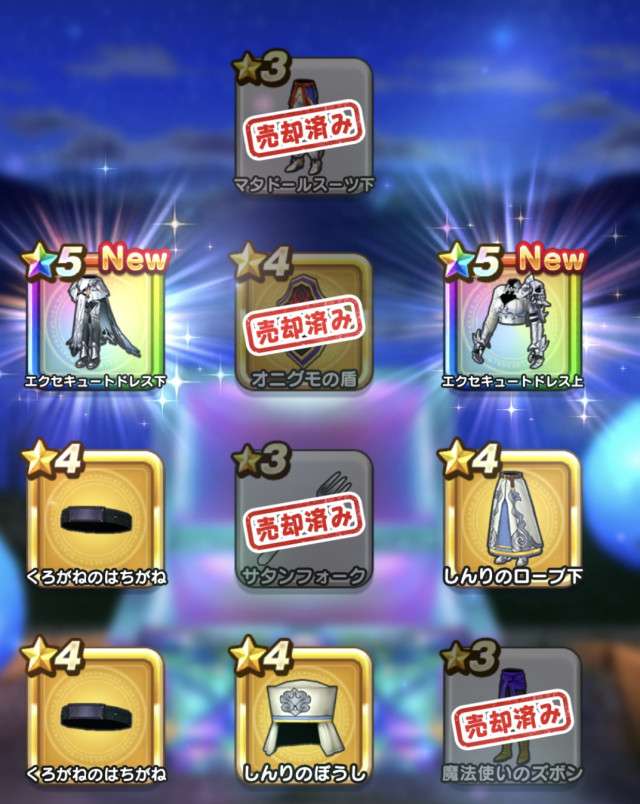Tap the sold サタンフォーク tile

coord(304,522)
